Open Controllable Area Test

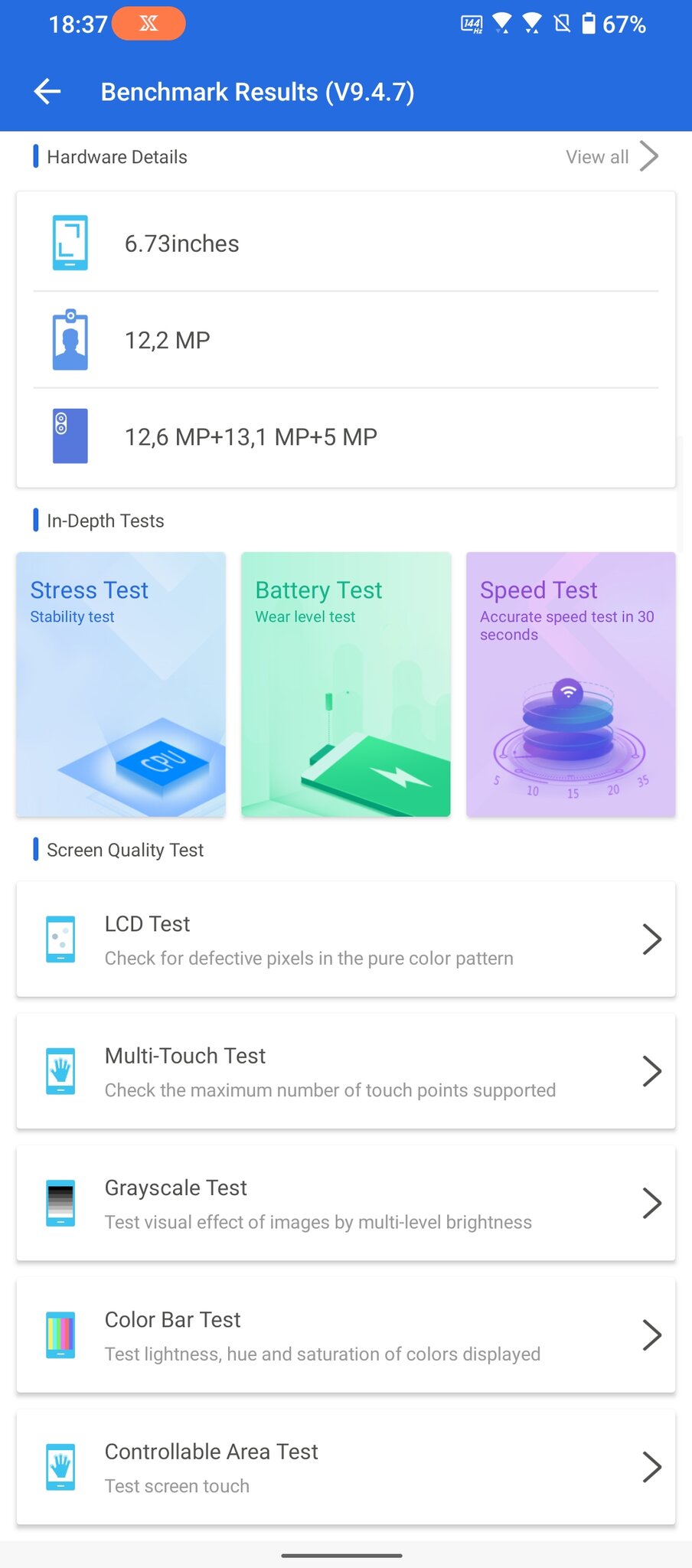345,1467
